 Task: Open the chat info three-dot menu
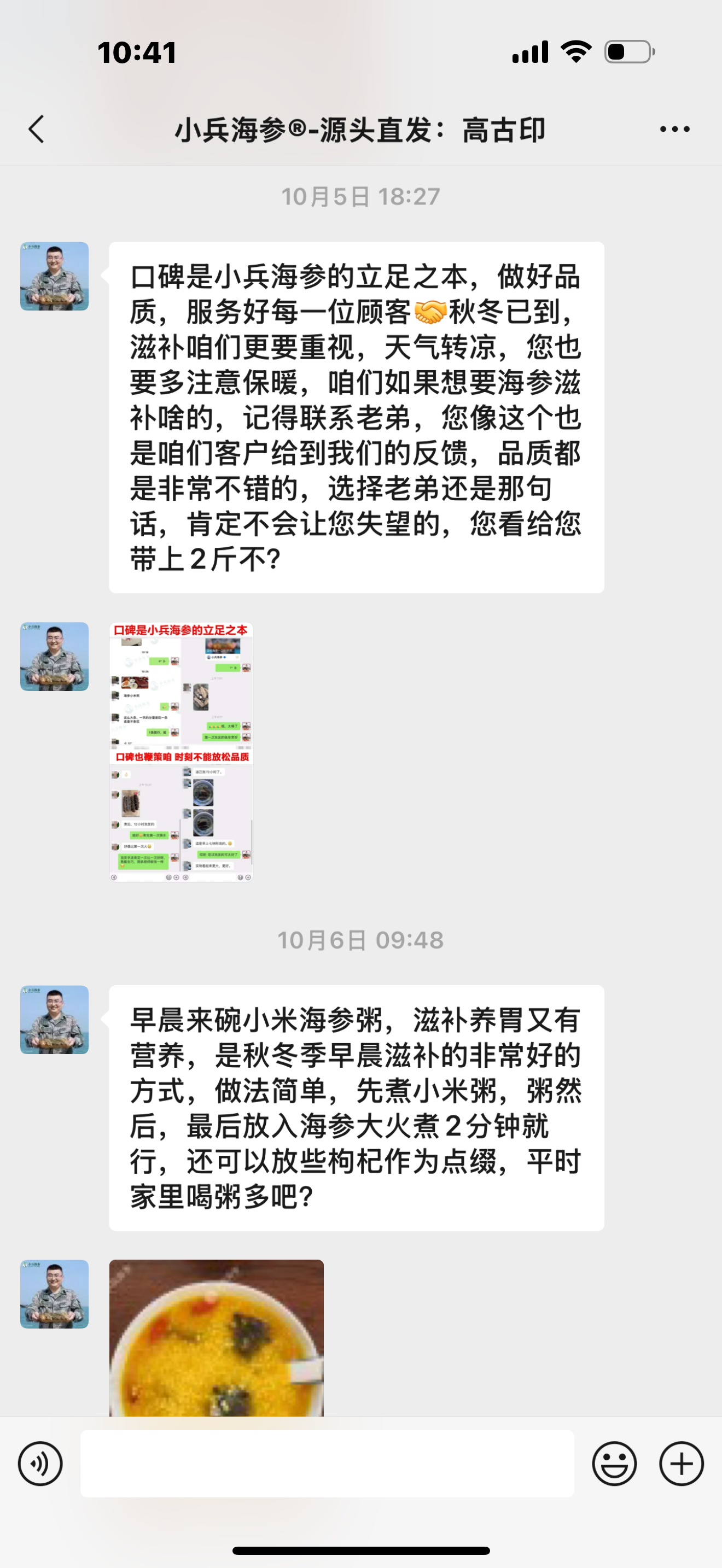674,129
